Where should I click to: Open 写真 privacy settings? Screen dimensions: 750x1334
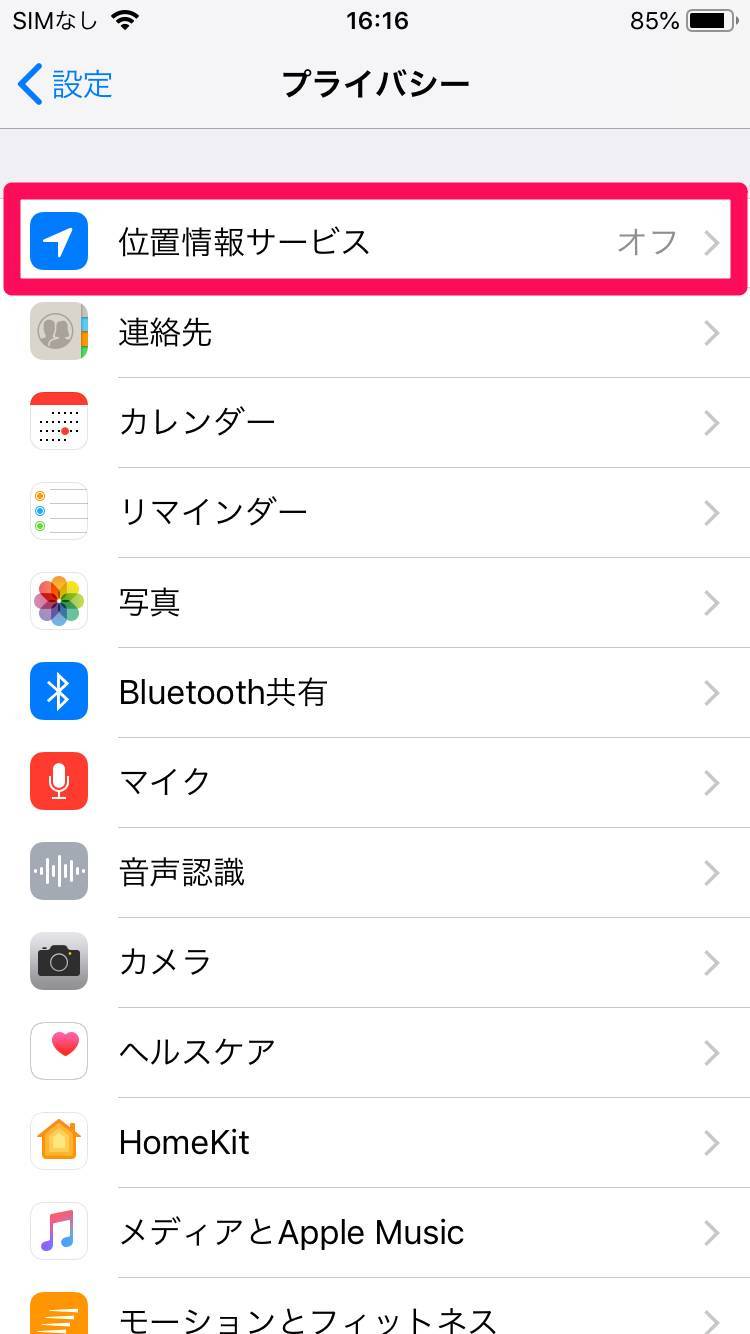[x=375, y=602]
